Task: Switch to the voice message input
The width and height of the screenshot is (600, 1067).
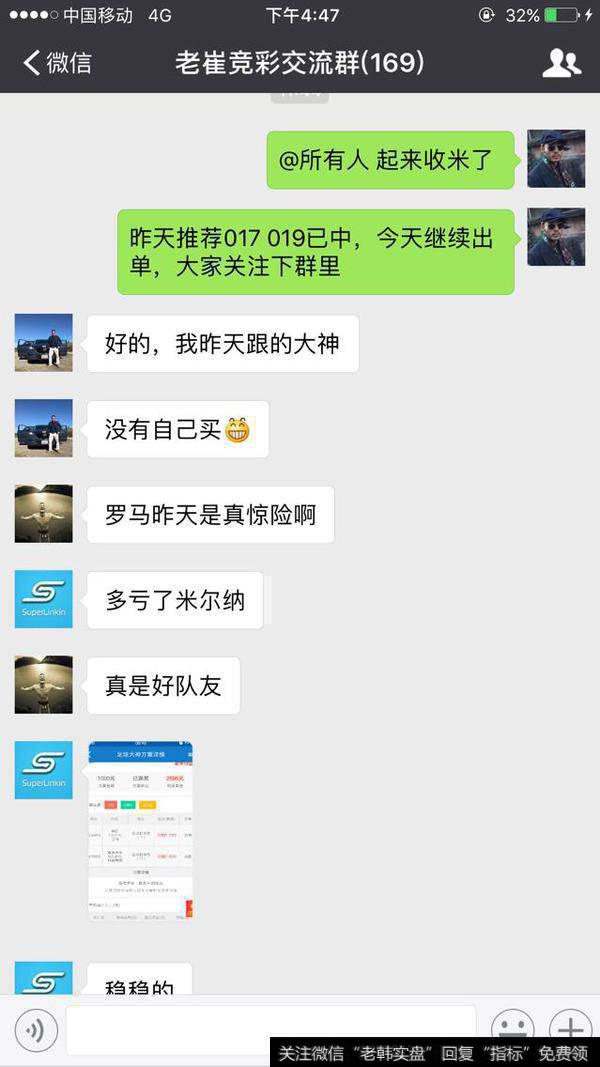Action: coord(35,1028)
